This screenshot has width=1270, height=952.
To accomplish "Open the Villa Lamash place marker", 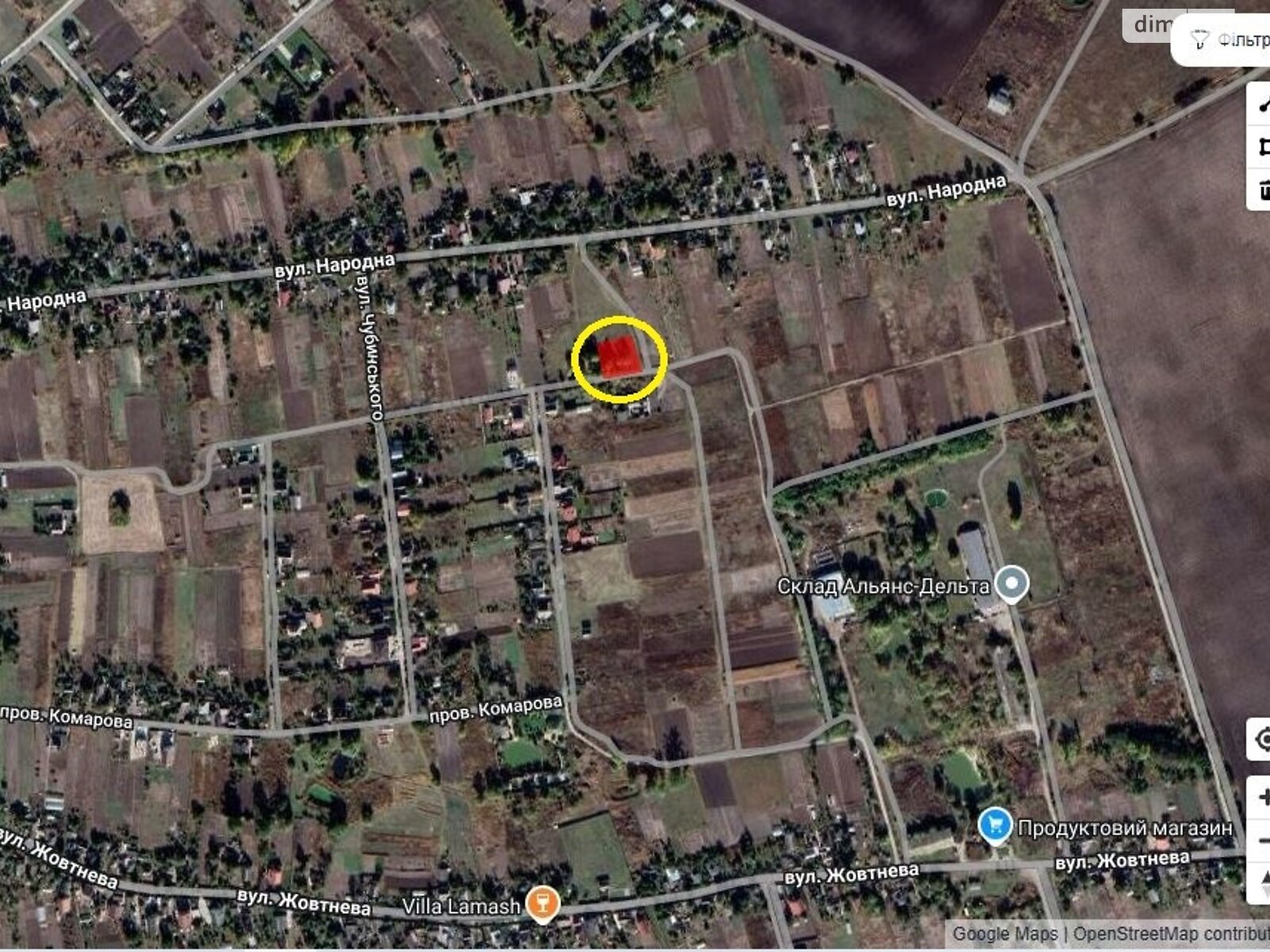I will (x=543, y=904).
